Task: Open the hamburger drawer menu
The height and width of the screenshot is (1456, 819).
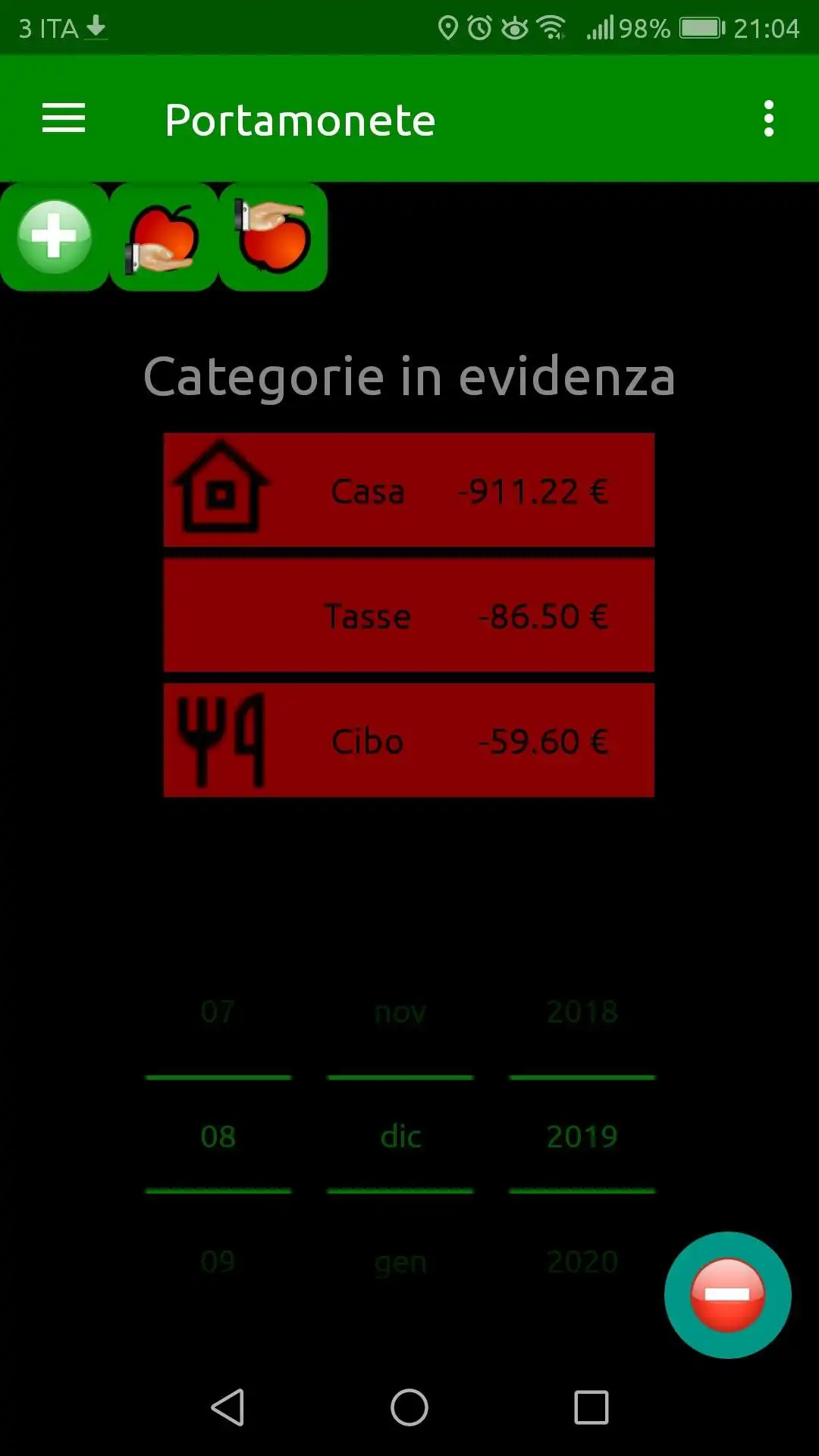Action: point(64,119)
